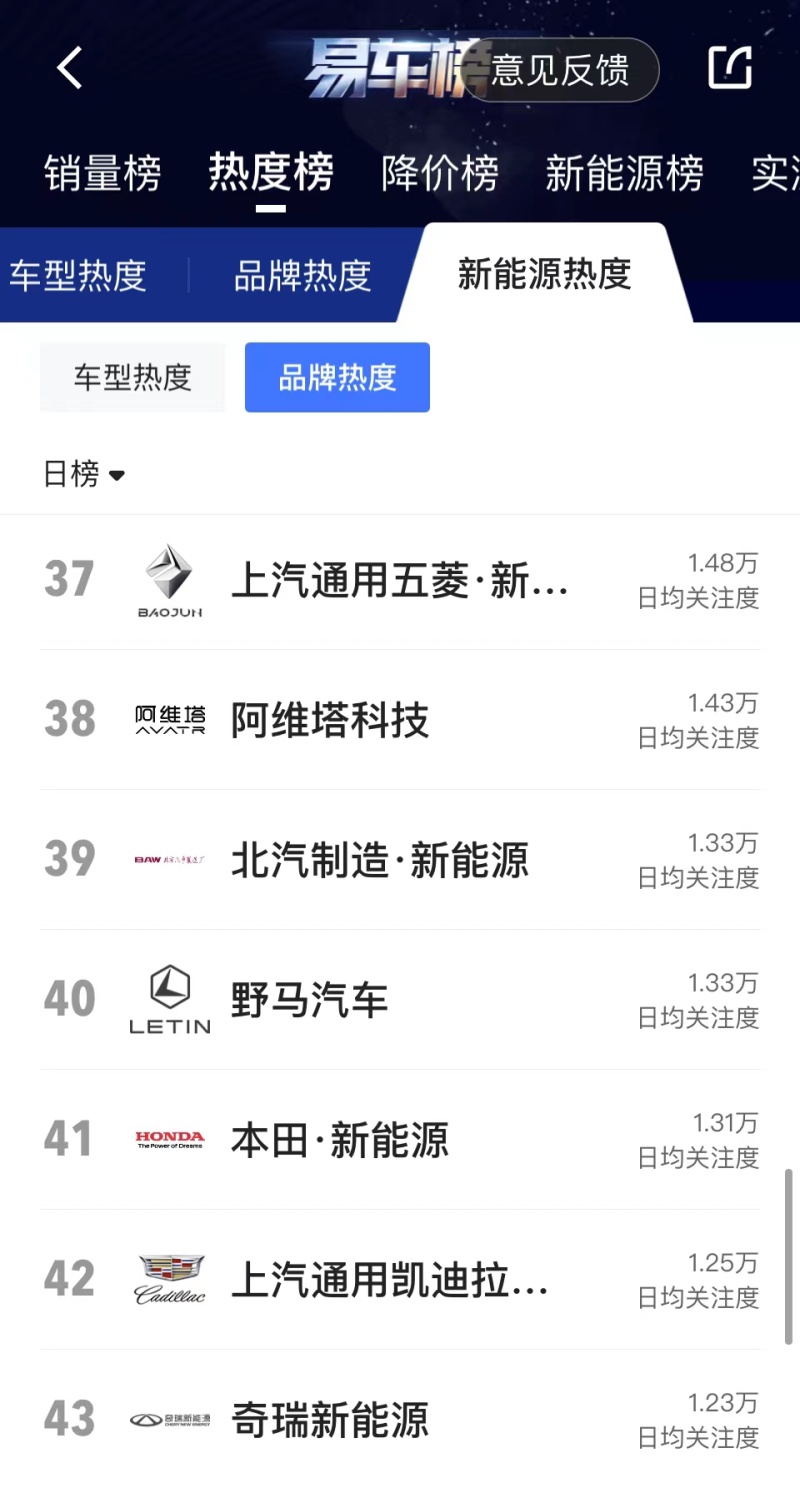This screenshot has height=1488, width=800.
Task: Tap the Letin logo next to 野马汽车
Action: (170, 998)
